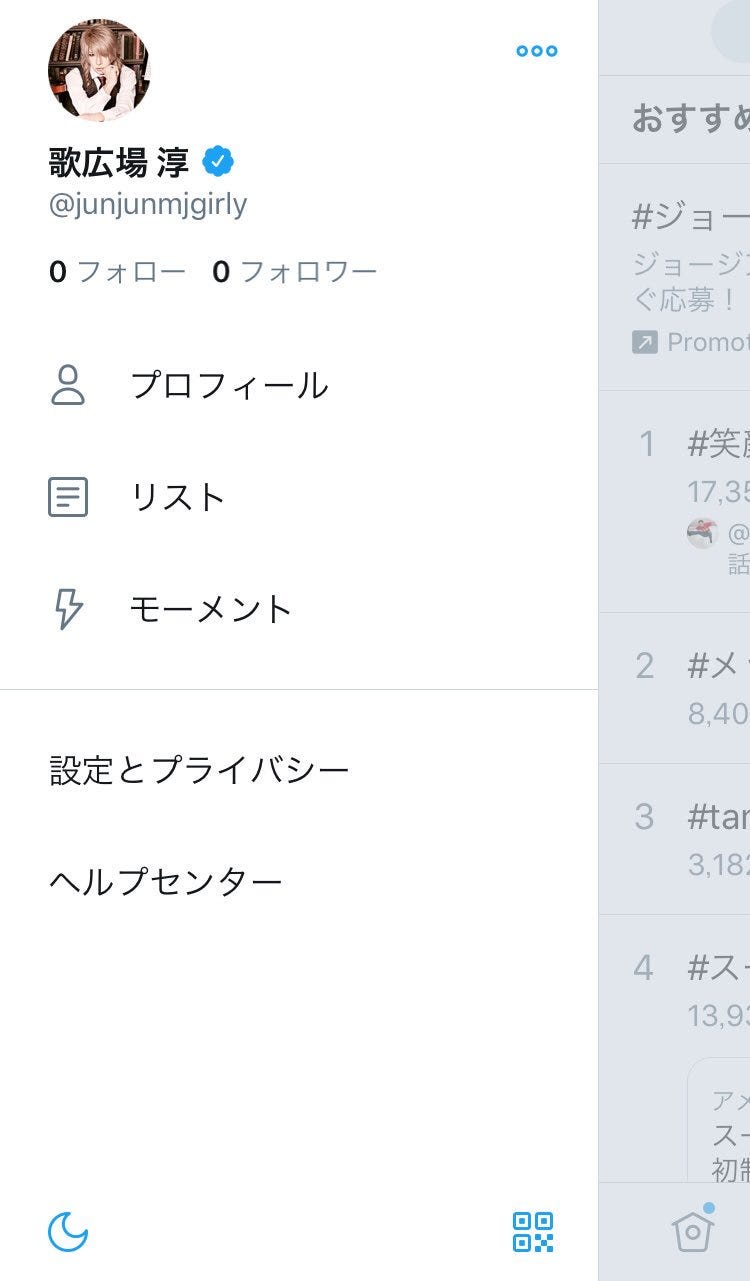Switch to the Home tab

693,1230
